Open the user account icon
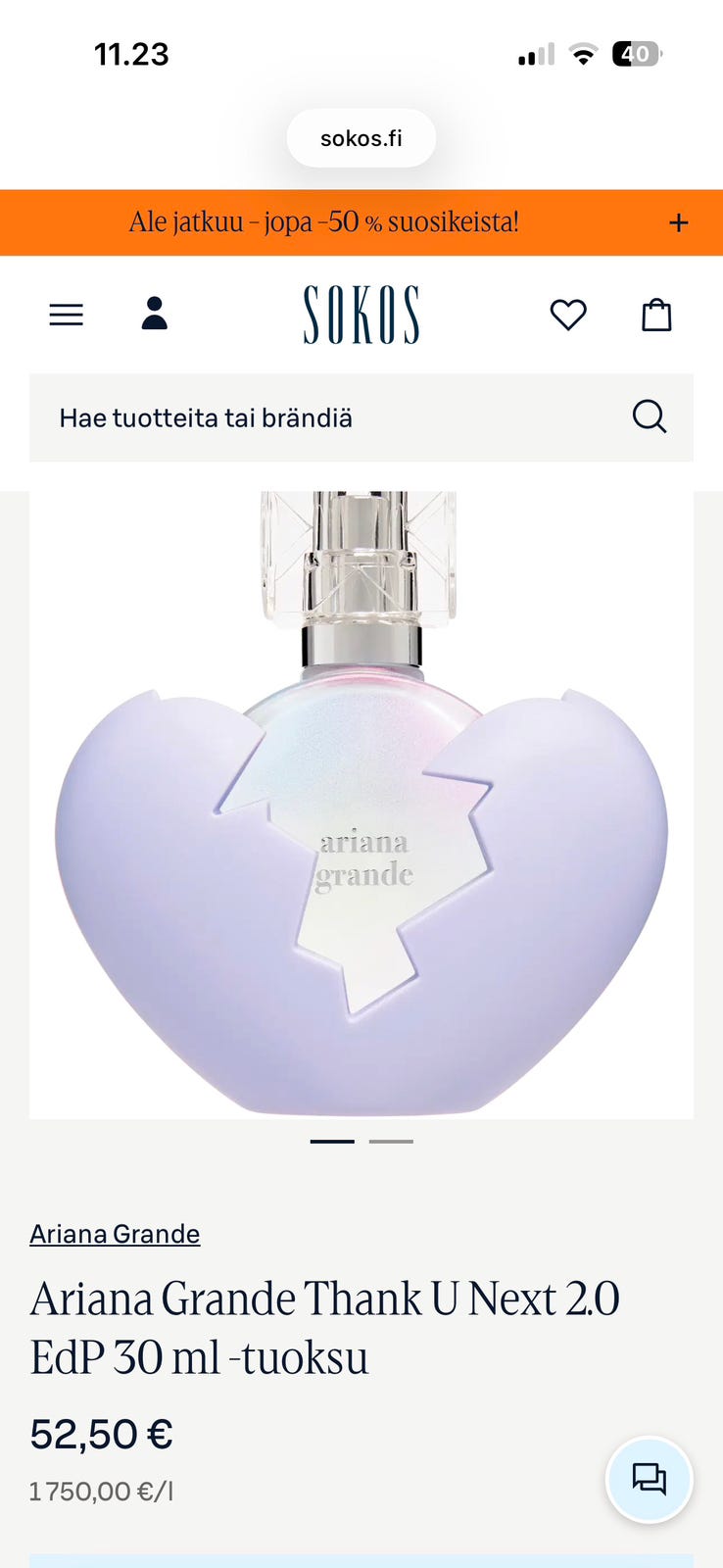 pos(155,314)
